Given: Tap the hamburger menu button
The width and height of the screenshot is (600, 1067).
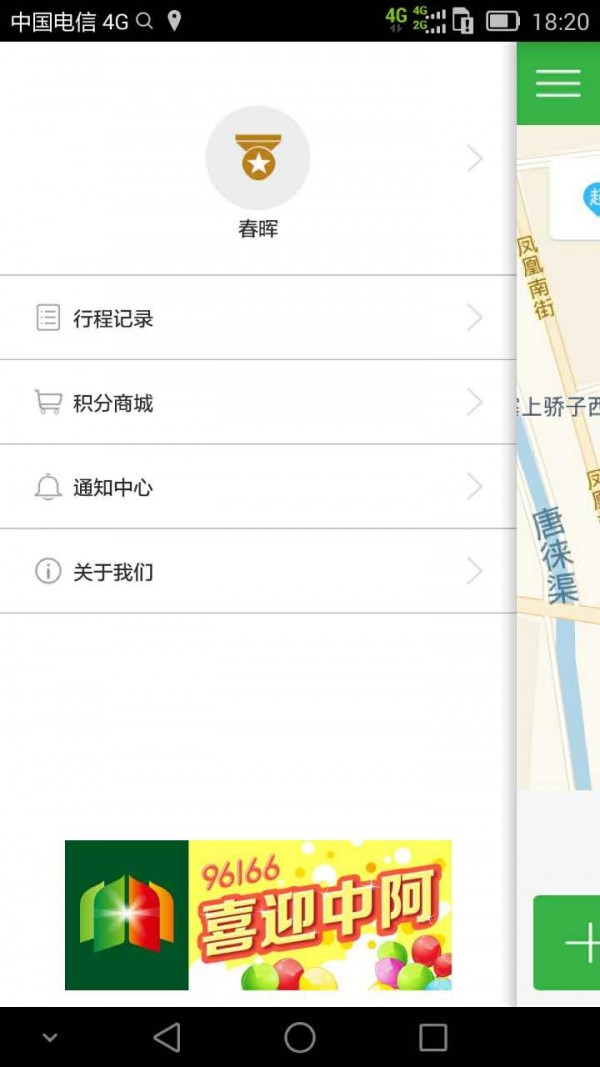Looking at the screenshot, I should click(x=557, y=83).
